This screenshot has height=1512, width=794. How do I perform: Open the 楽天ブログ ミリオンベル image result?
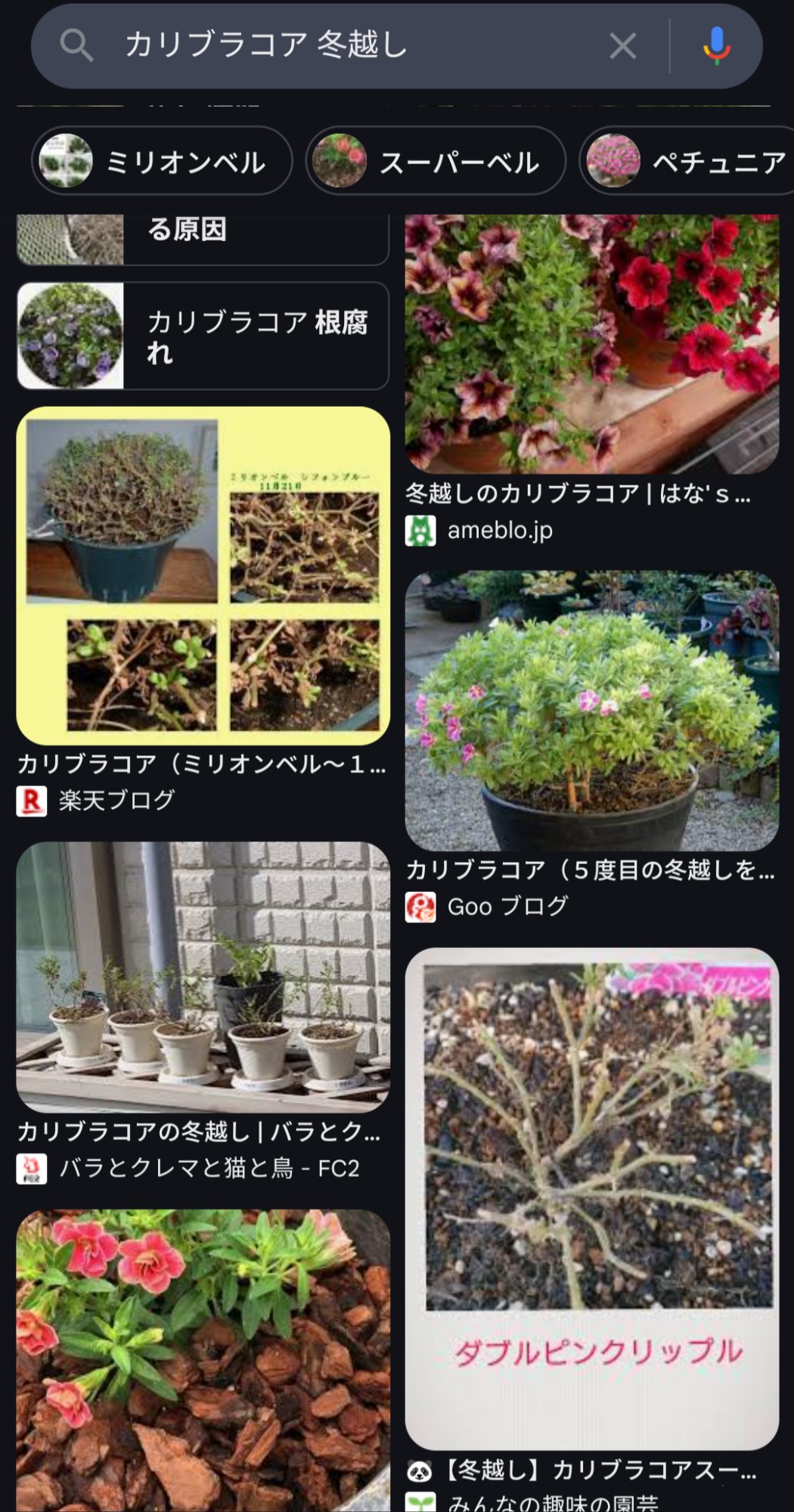(203, 576)
